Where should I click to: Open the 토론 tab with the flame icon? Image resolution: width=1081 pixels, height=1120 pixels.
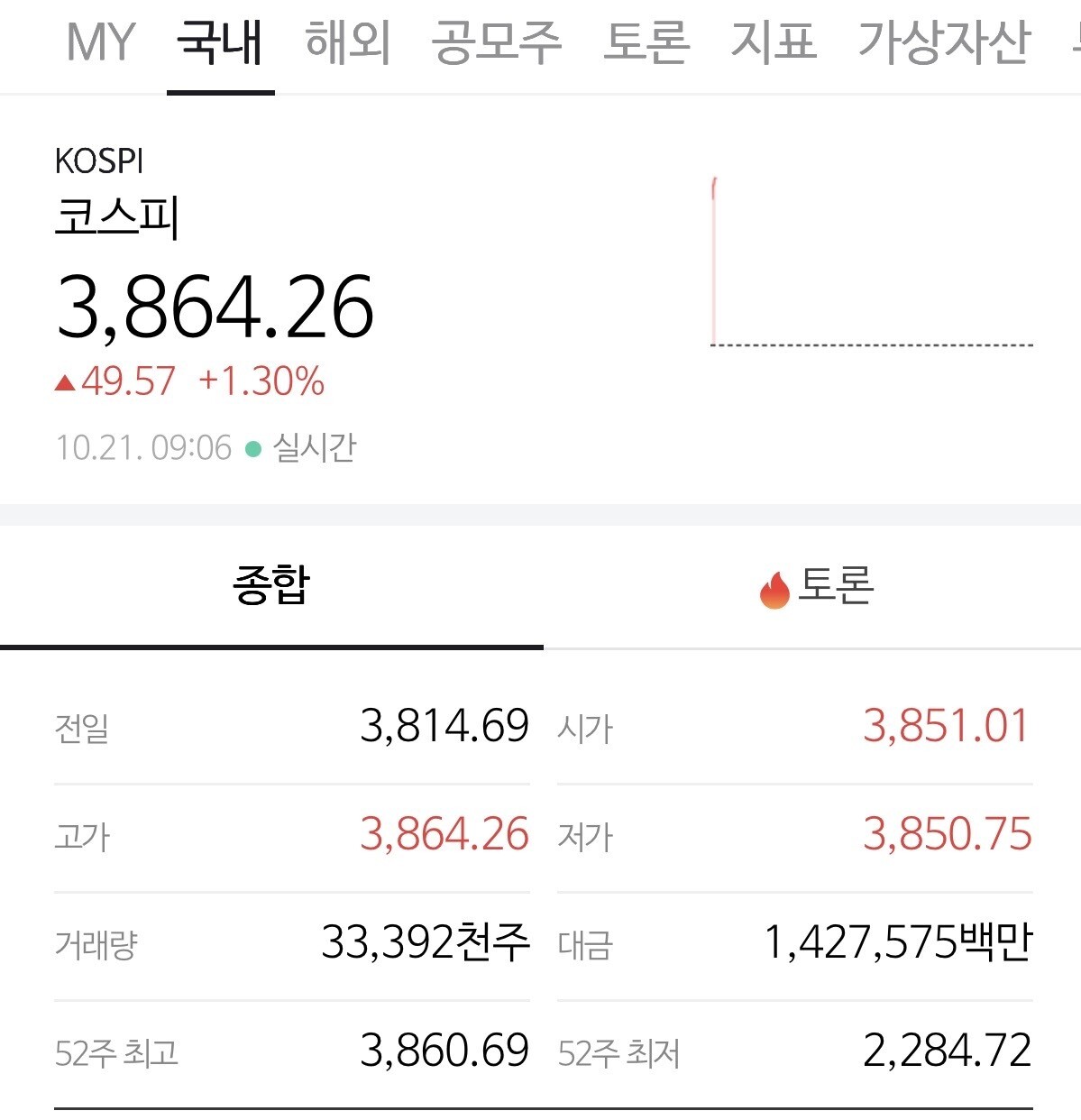pos(816,586)
